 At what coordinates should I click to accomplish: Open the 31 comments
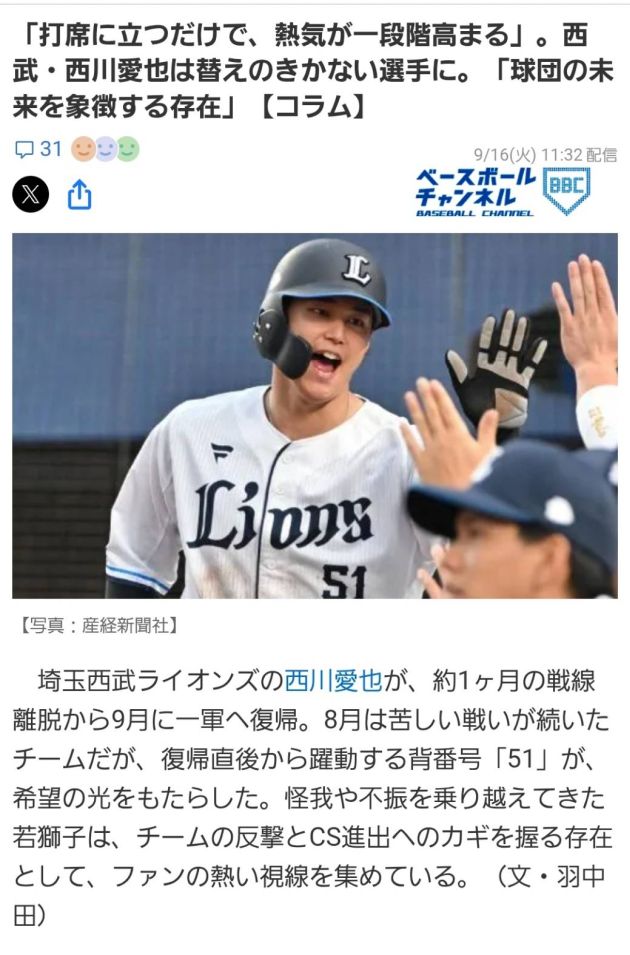click(x=38, y=150)
